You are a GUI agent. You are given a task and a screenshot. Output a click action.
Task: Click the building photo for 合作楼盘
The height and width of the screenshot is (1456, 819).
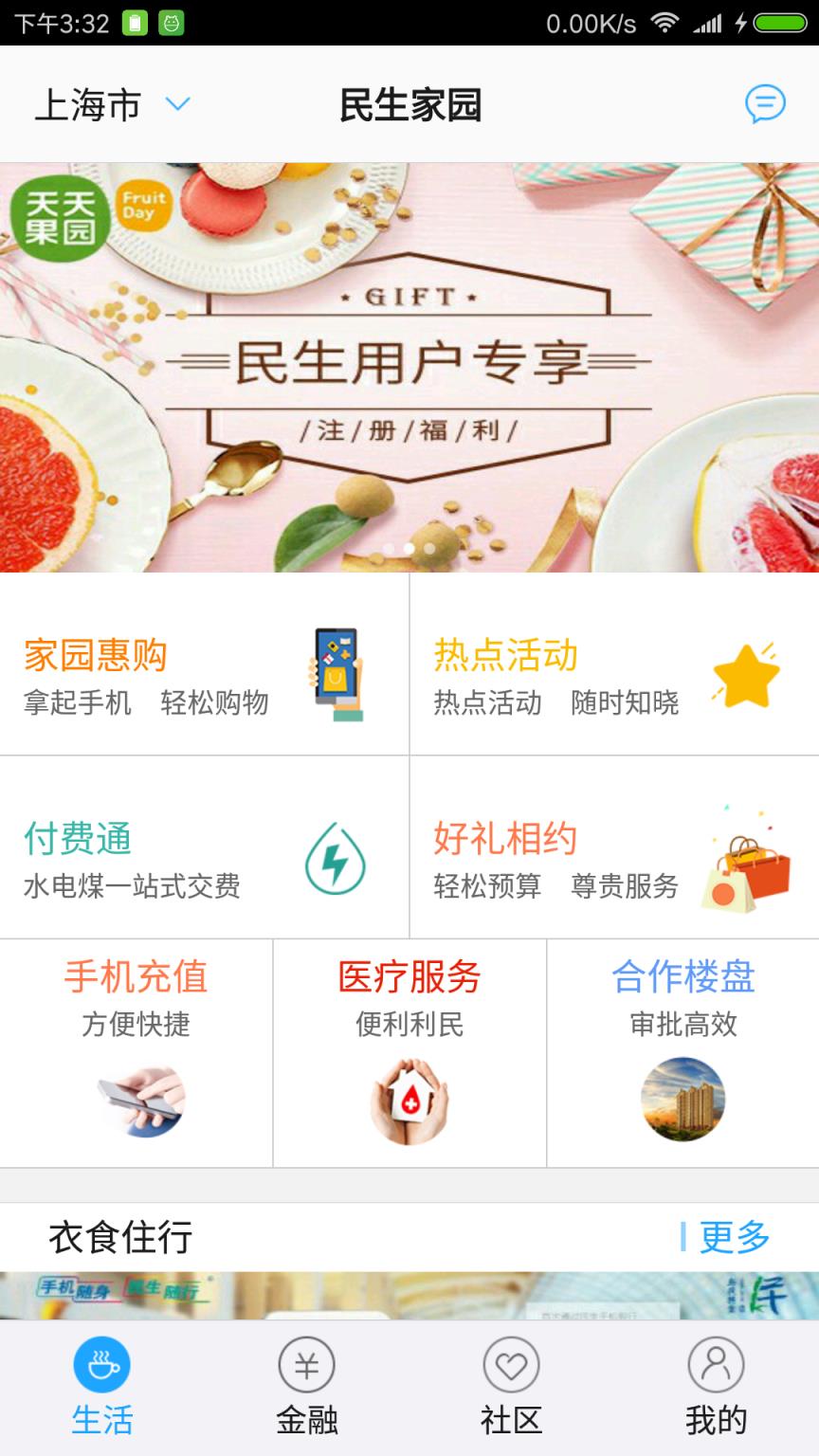[x=682, y=1100]
